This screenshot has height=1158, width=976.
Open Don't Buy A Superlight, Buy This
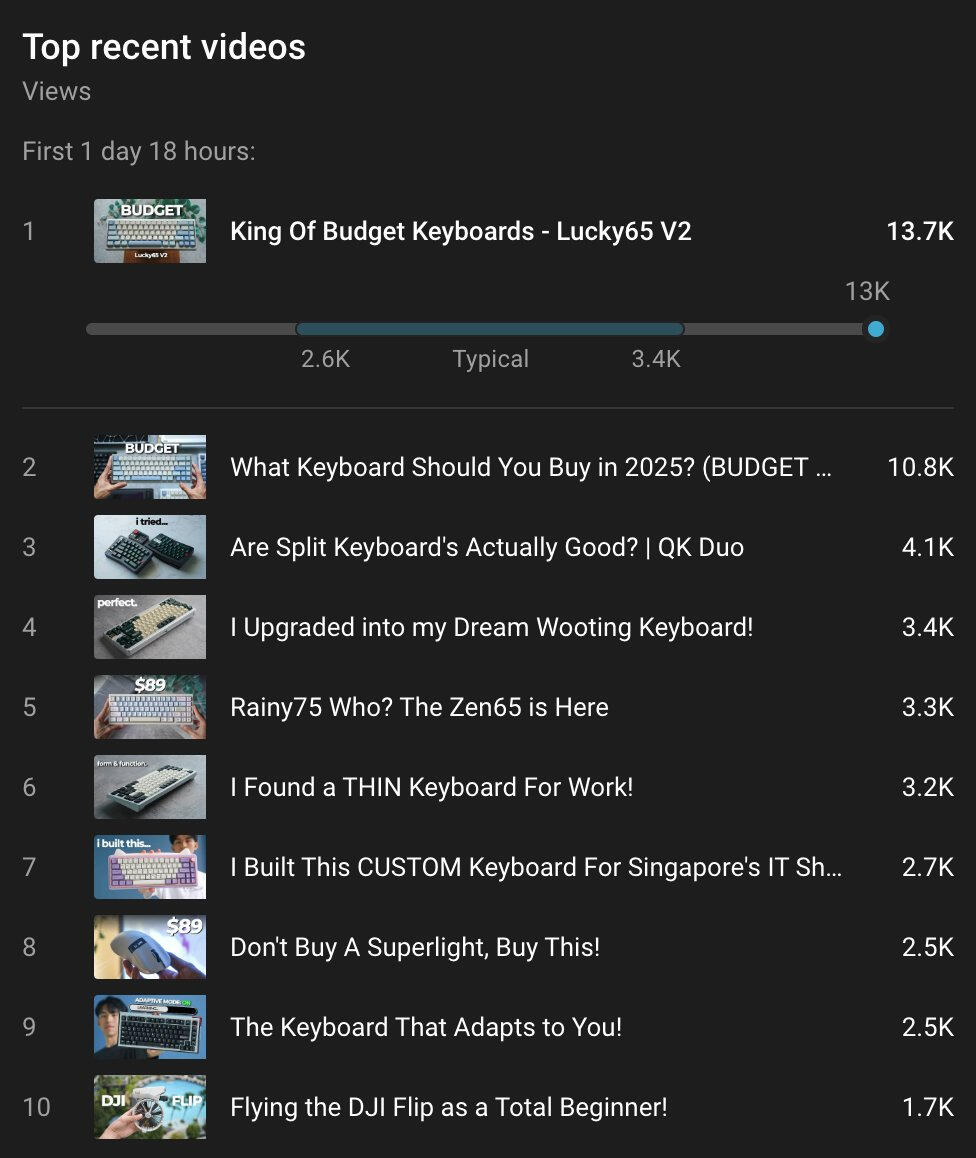click(415, 947)
